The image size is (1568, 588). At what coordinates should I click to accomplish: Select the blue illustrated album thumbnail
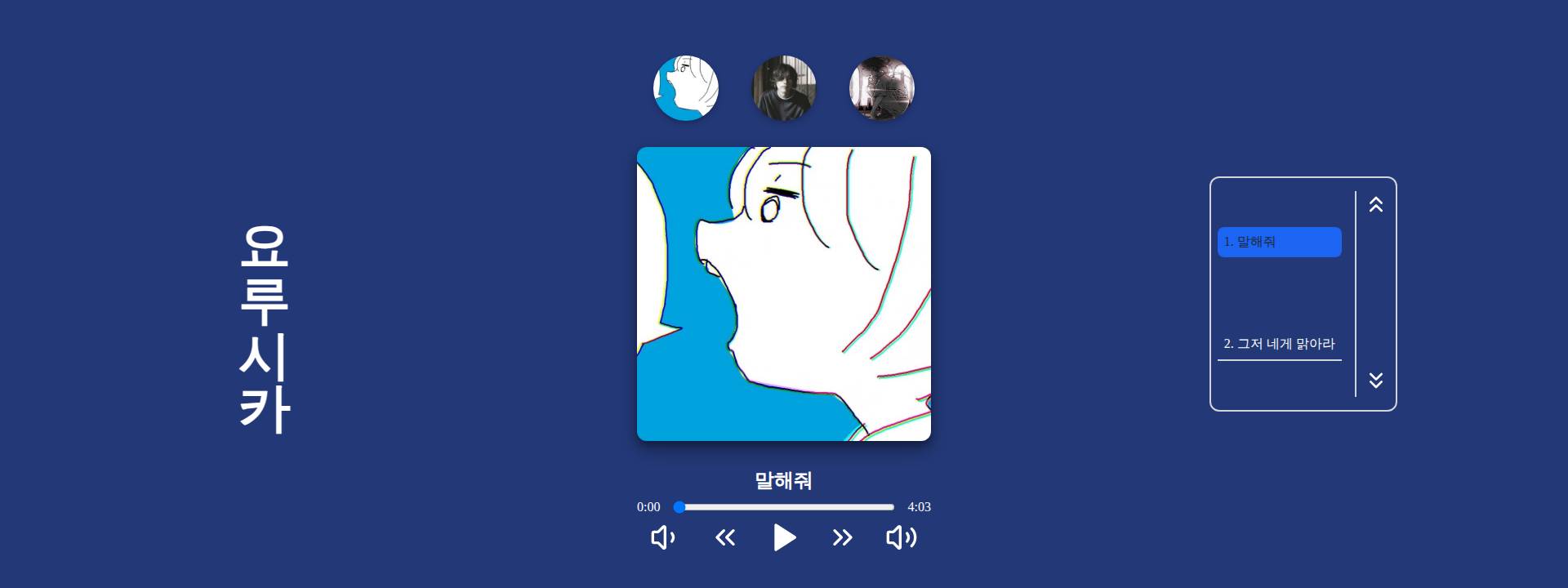(686, 88)
